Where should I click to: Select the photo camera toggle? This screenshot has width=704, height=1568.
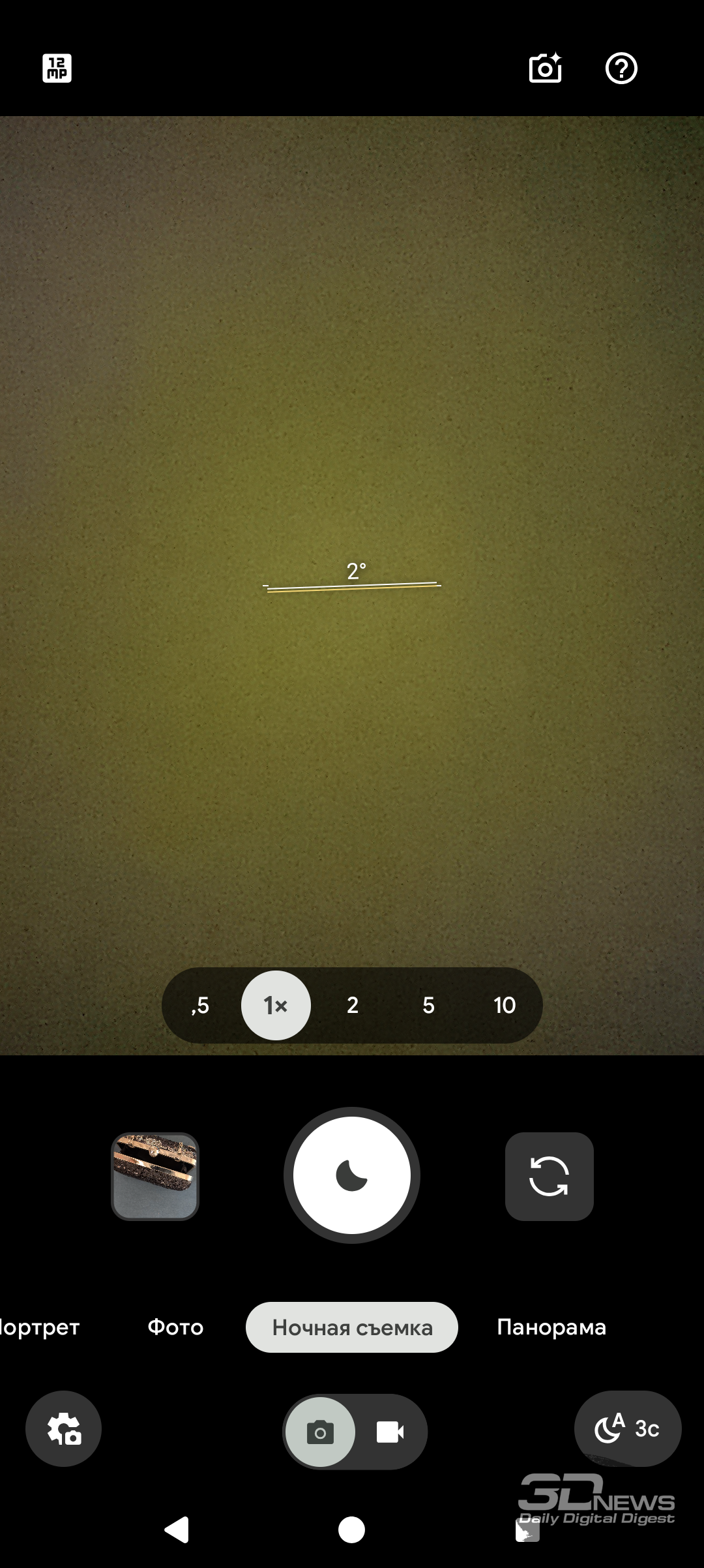coord(320,1432)
